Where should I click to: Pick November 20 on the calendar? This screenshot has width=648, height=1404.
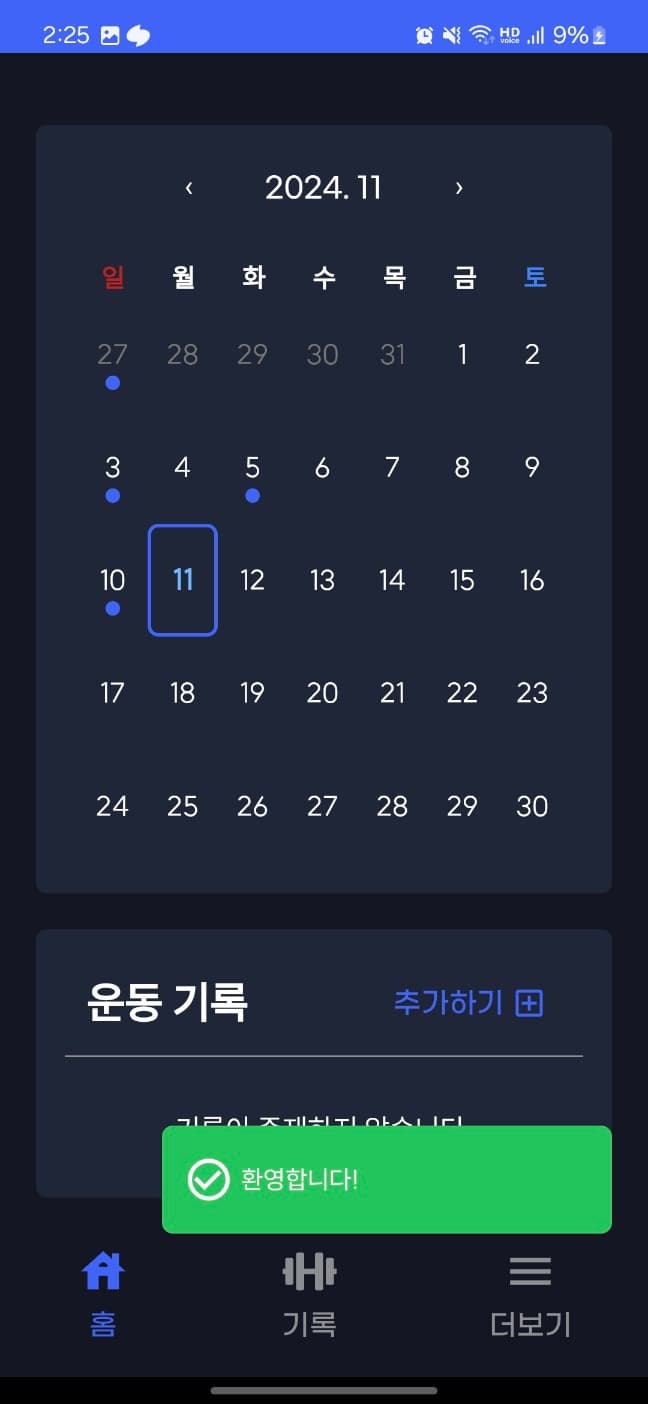tap(322, 693)
